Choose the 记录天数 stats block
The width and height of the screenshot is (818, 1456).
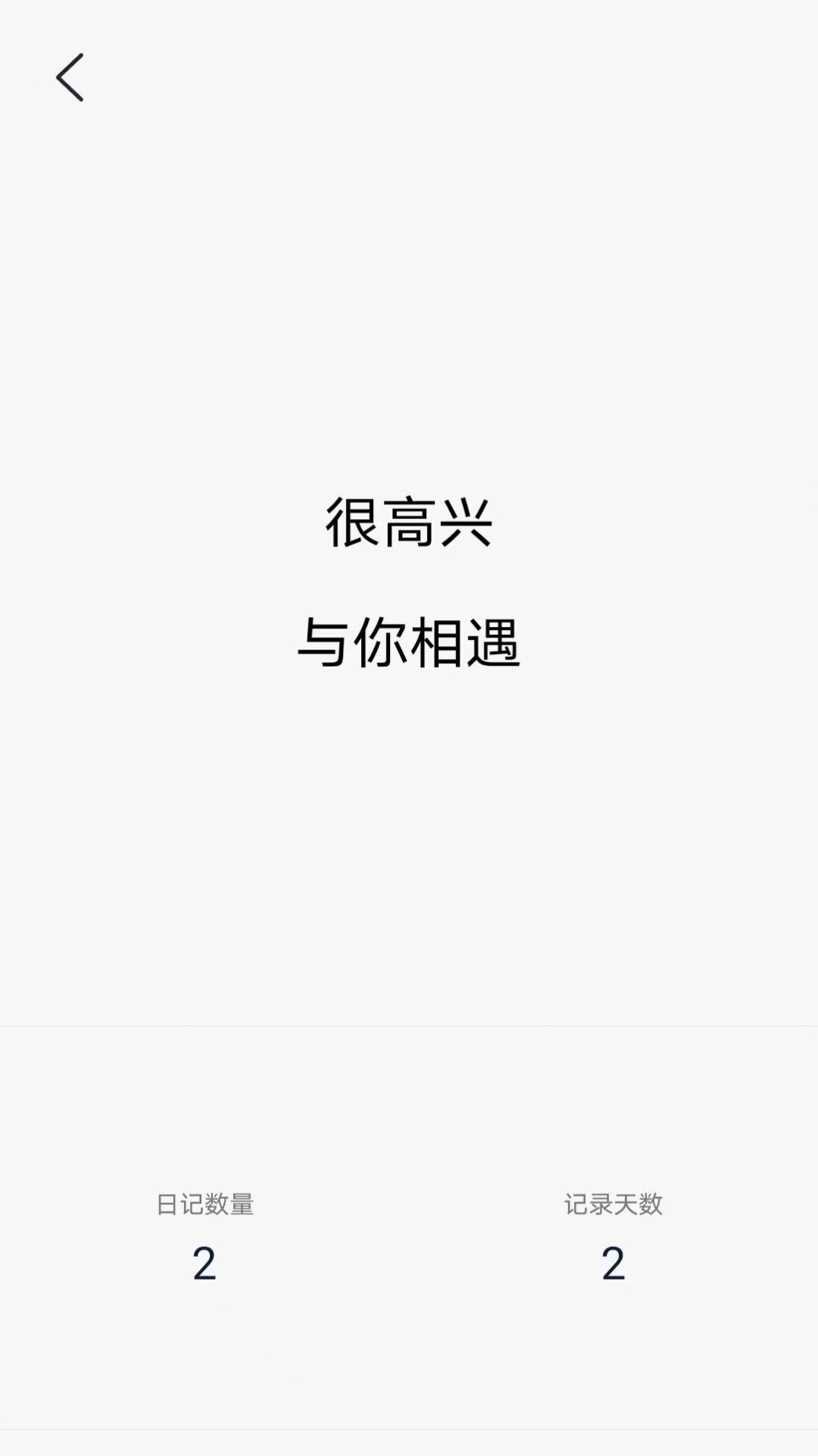click(x=613, y=1231)
